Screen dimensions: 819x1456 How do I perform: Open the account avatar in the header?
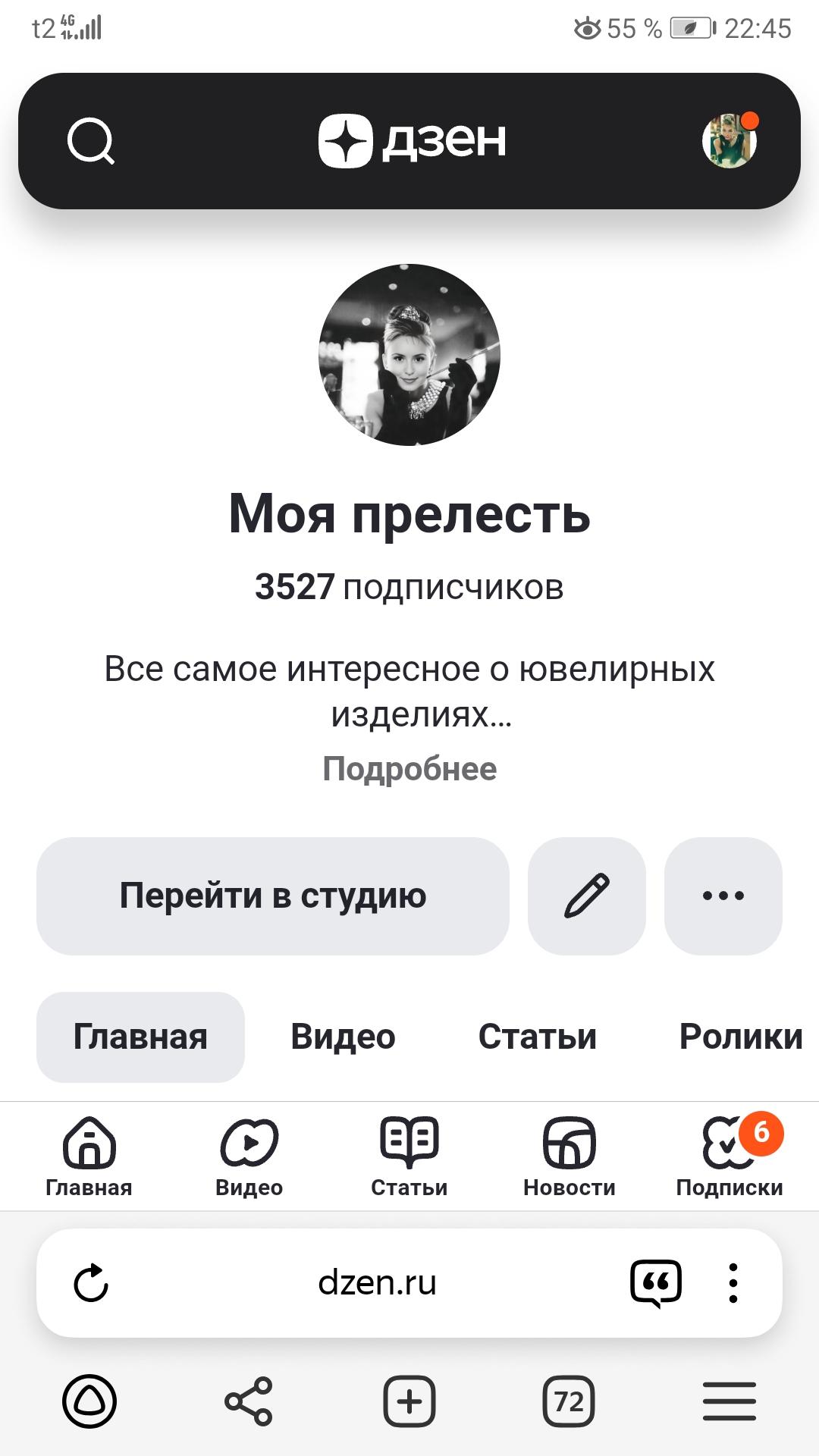pyautogui.click(x=730, y=140)
